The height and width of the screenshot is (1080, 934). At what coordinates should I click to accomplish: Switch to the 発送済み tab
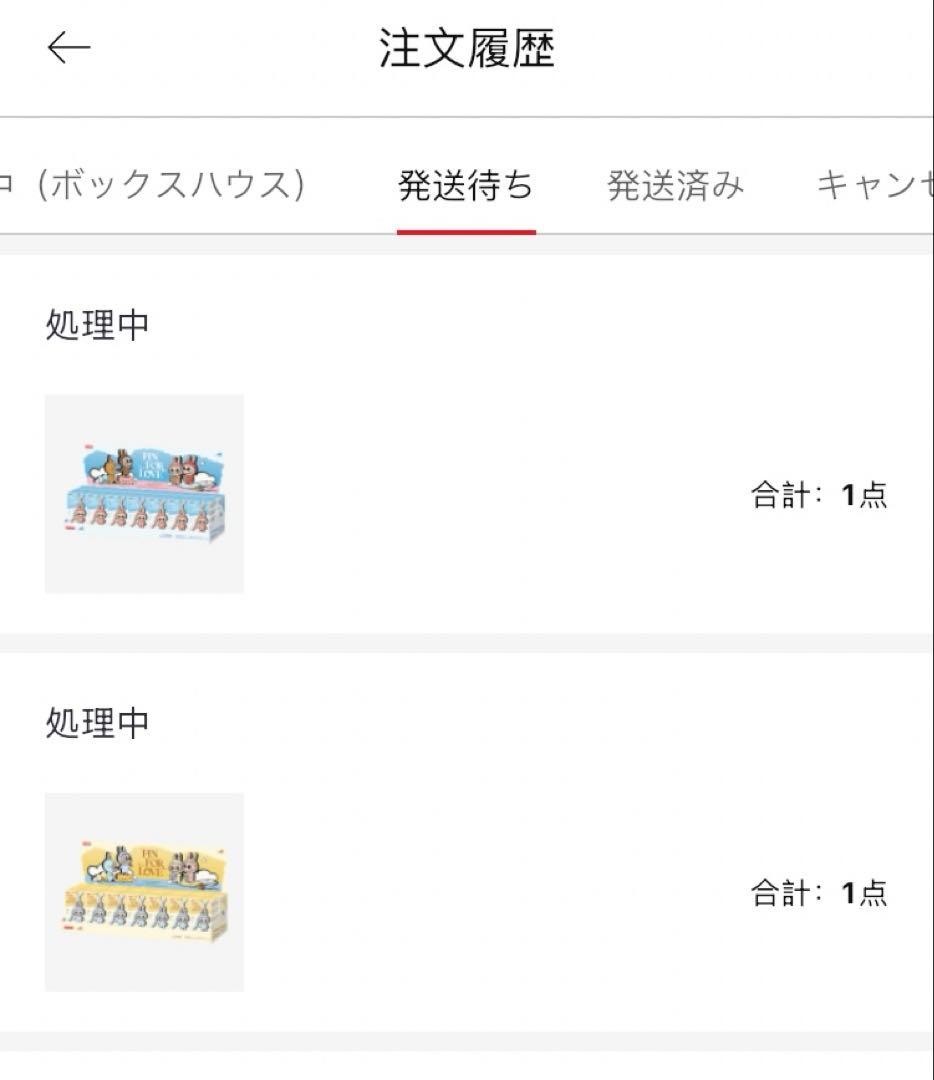(x=675, y=185)
